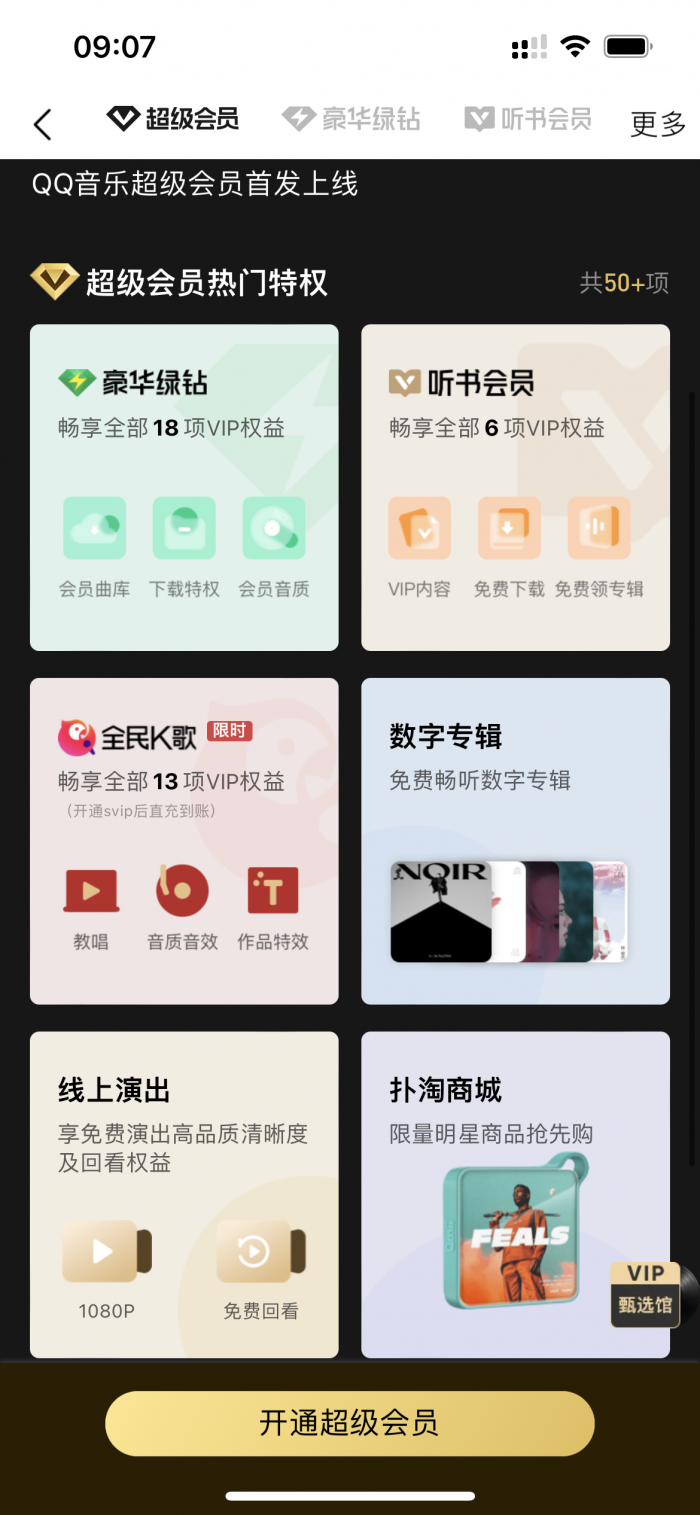
Task: Open the 全民K歌 VIP benefits card
Action: [x=184, y=840]
